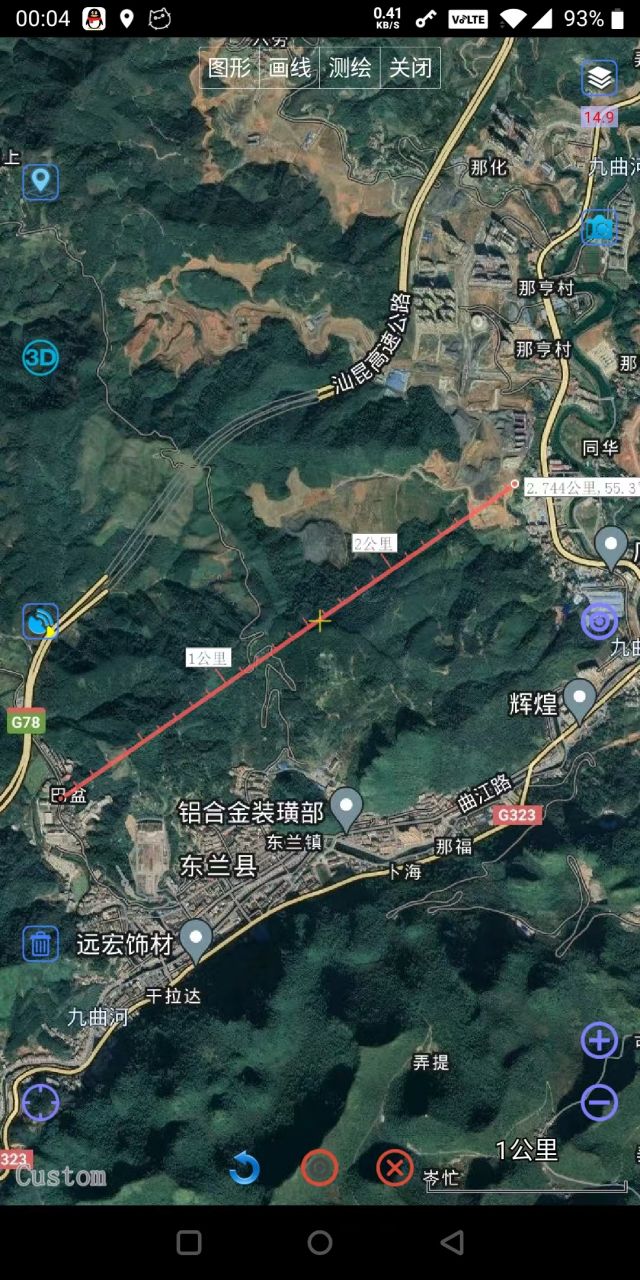The height and width of the screenshot is (1280, 640).
Task: Tap the trash icon to delete
Action: click(x=41, y=943)
